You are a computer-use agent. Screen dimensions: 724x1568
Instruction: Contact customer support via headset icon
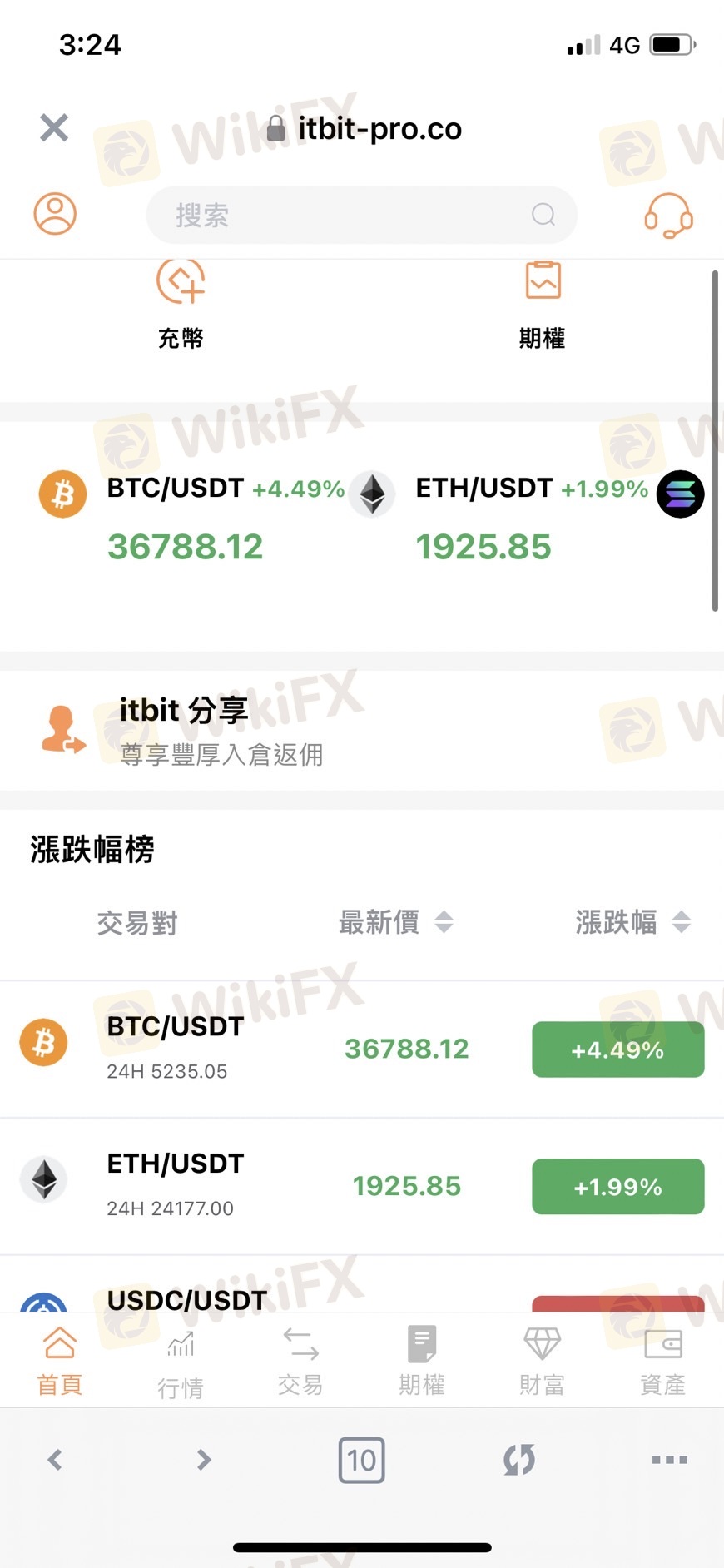(x=668, y=216)
